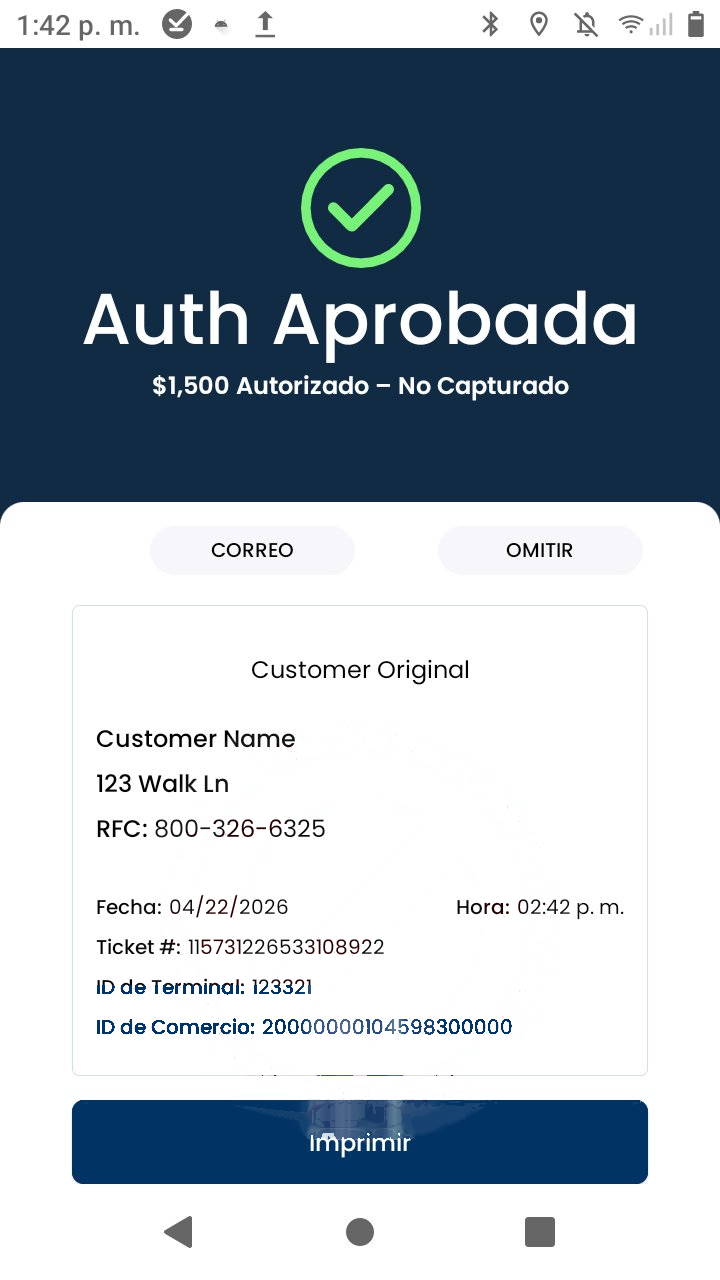
Task: Tap the green approval checkmark icon
Action: pyautogui.click(x=360, y=207)
